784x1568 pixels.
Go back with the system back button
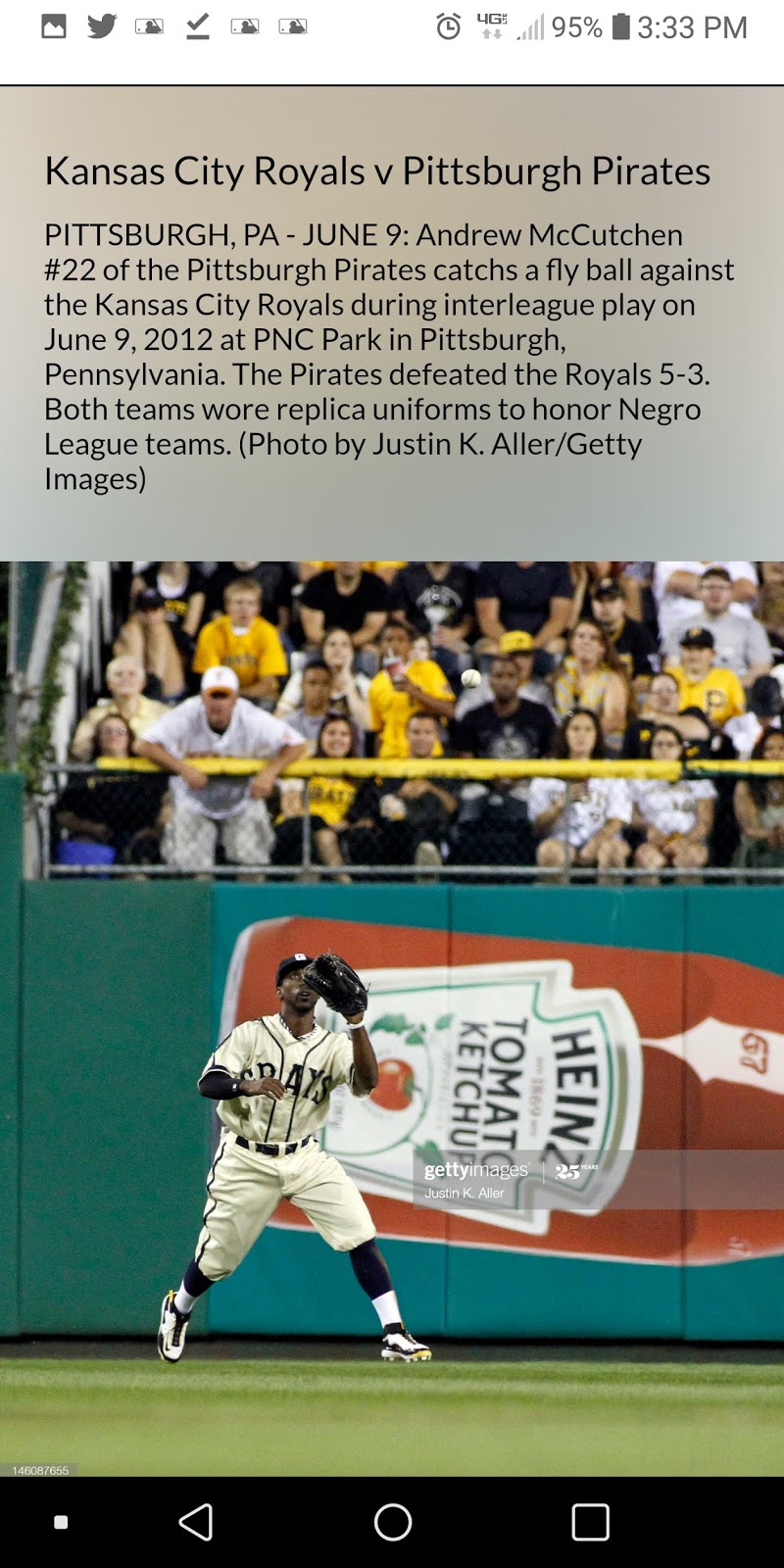(196, 1522)
